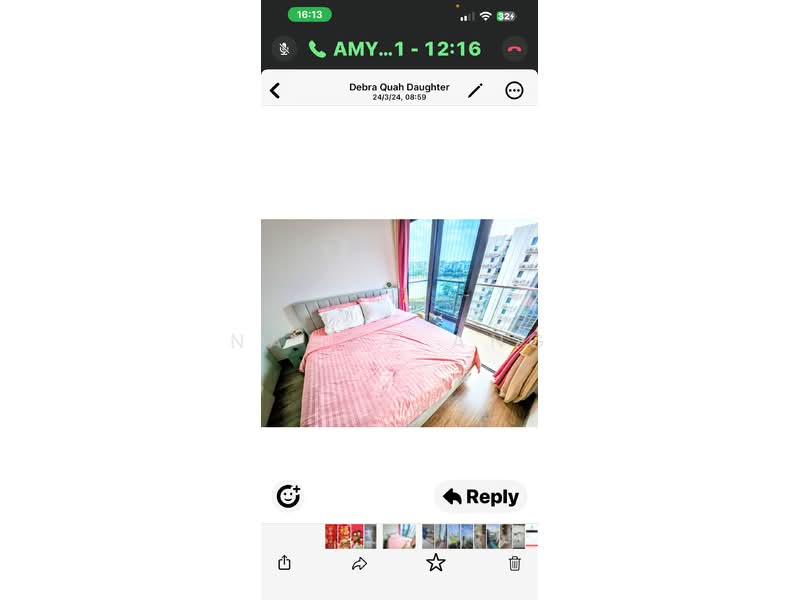End the ongoing call
Image resolution: width=800 pixels, height=600 pixels.
(x=514, y=49)
